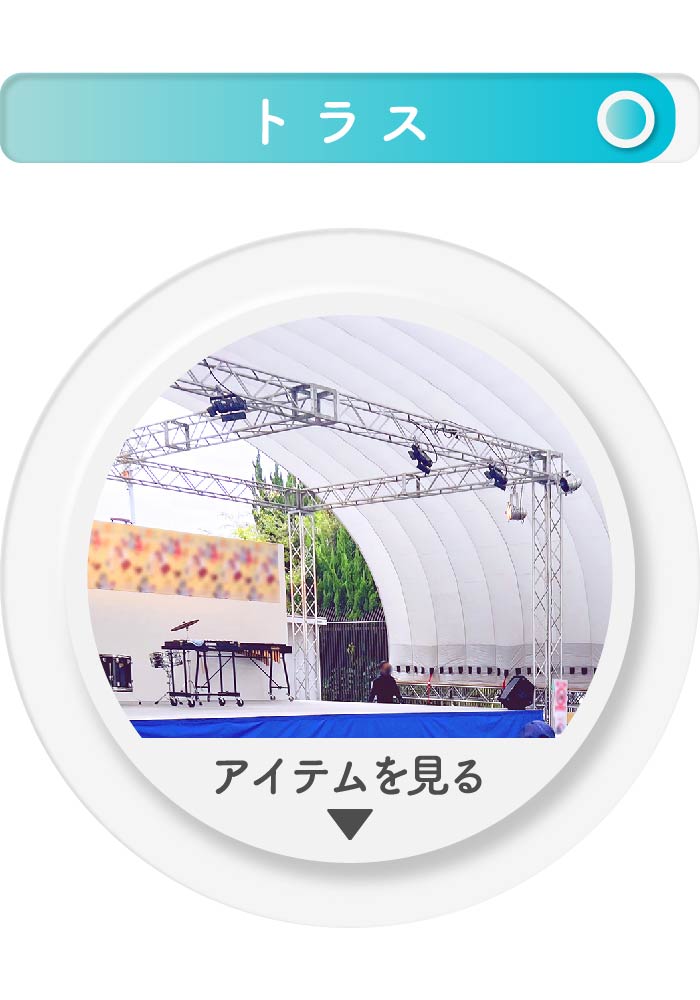Tap the アイテムを見る truss stage card
This screenshot has width=700, height=1000.
tap(350, 580)
